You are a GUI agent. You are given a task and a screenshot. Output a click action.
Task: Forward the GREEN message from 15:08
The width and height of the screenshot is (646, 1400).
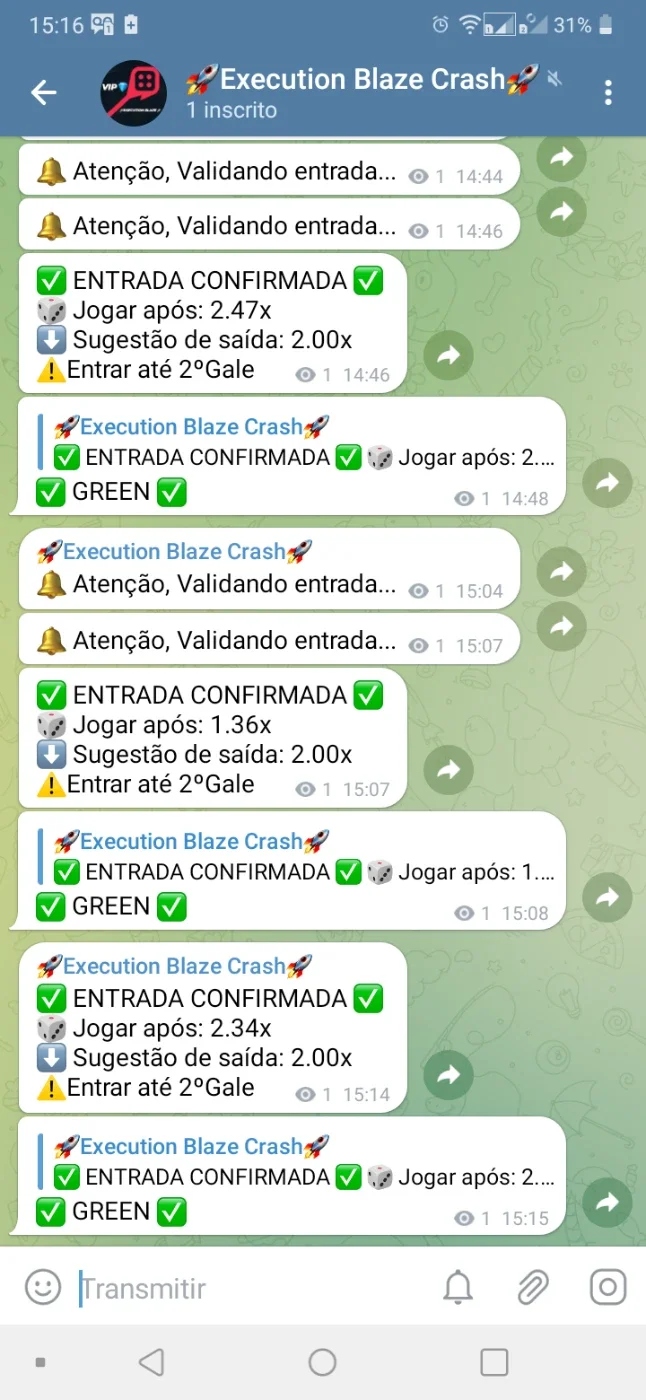pos(607,898)
